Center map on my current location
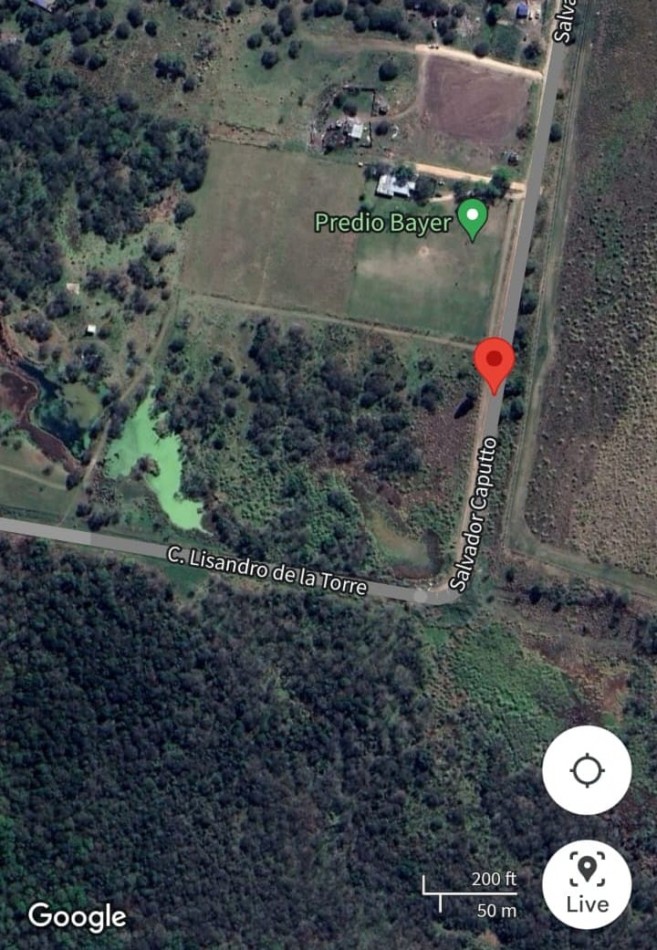 tap(586, 770)
